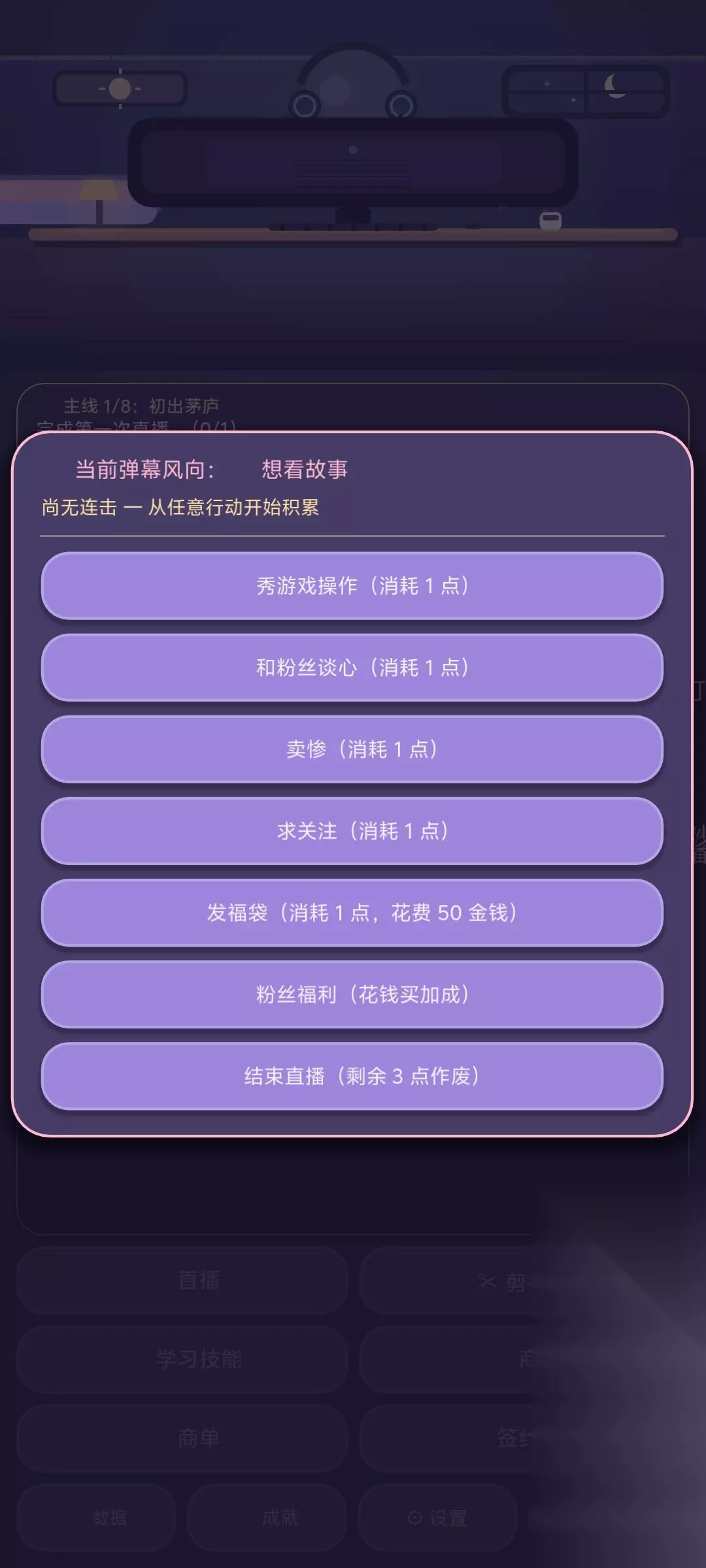This screenshot has width=706, height=1568.
Task: Pick 求关注 action
Action: [x=352, y=830]
